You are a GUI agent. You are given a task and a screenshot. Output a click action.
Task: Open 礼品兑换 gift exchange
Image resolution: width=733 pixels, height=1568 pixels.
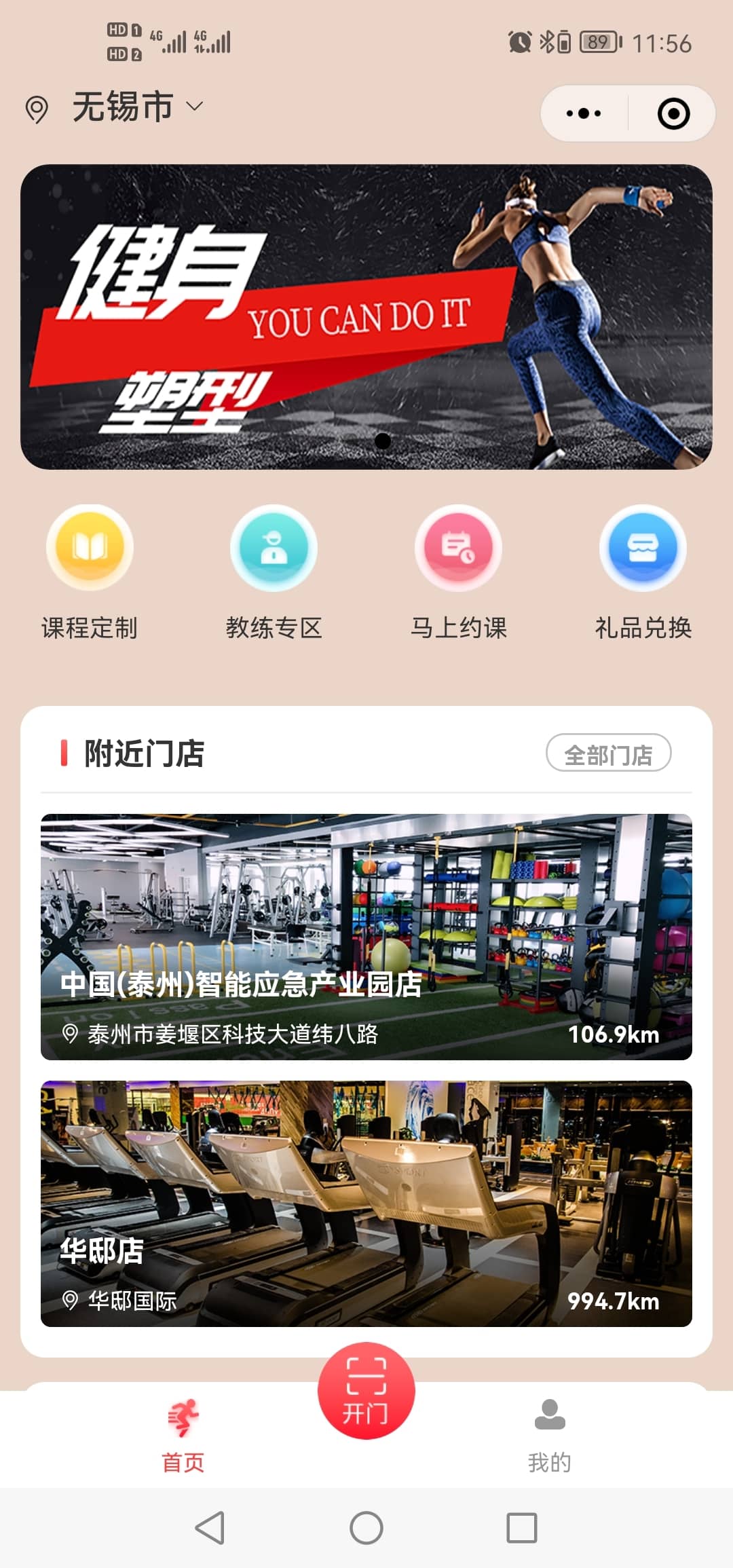[643, 570]
